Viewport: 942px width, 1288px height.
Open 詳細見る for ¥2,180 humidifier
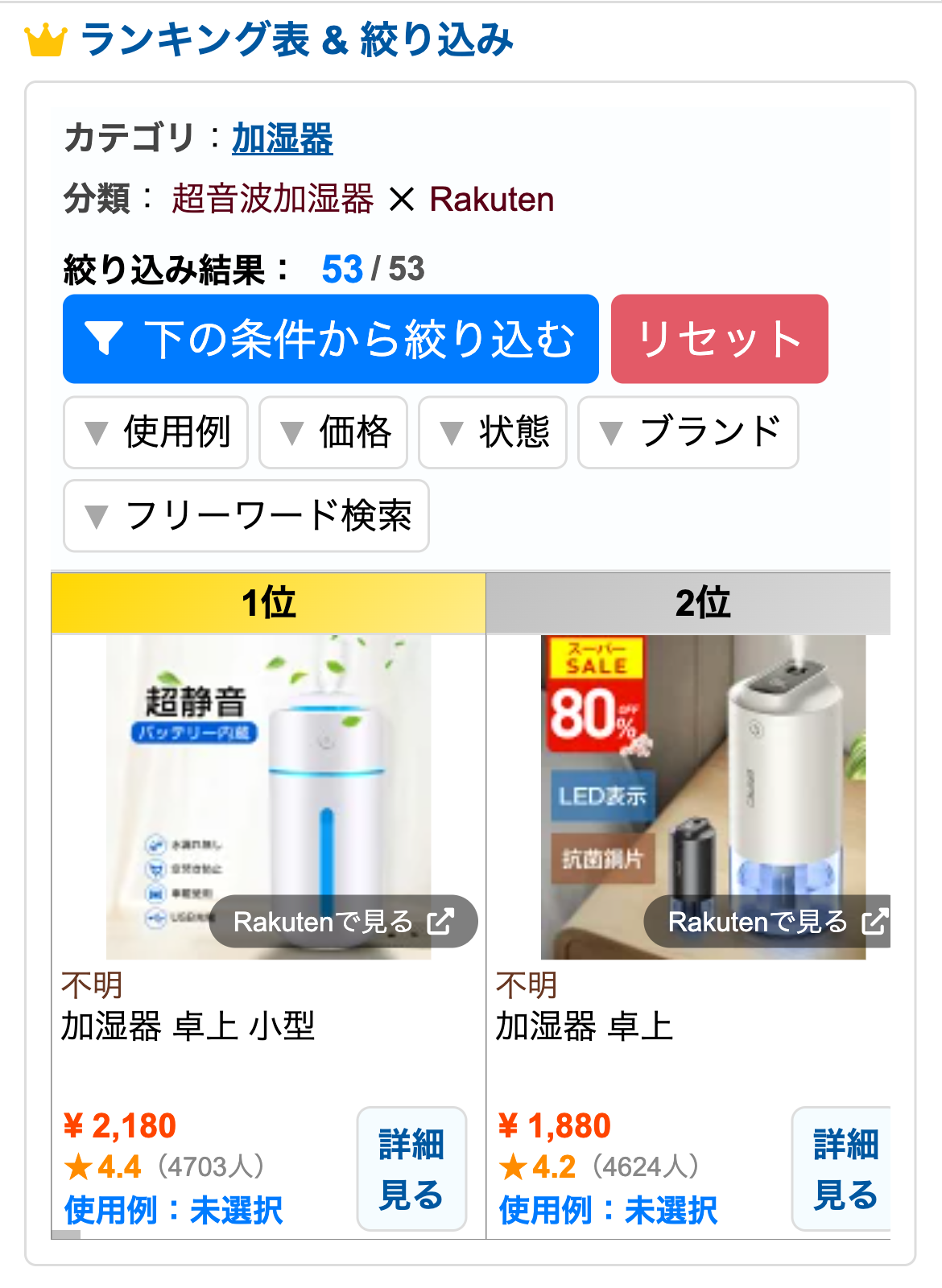tap(411, 1169)
